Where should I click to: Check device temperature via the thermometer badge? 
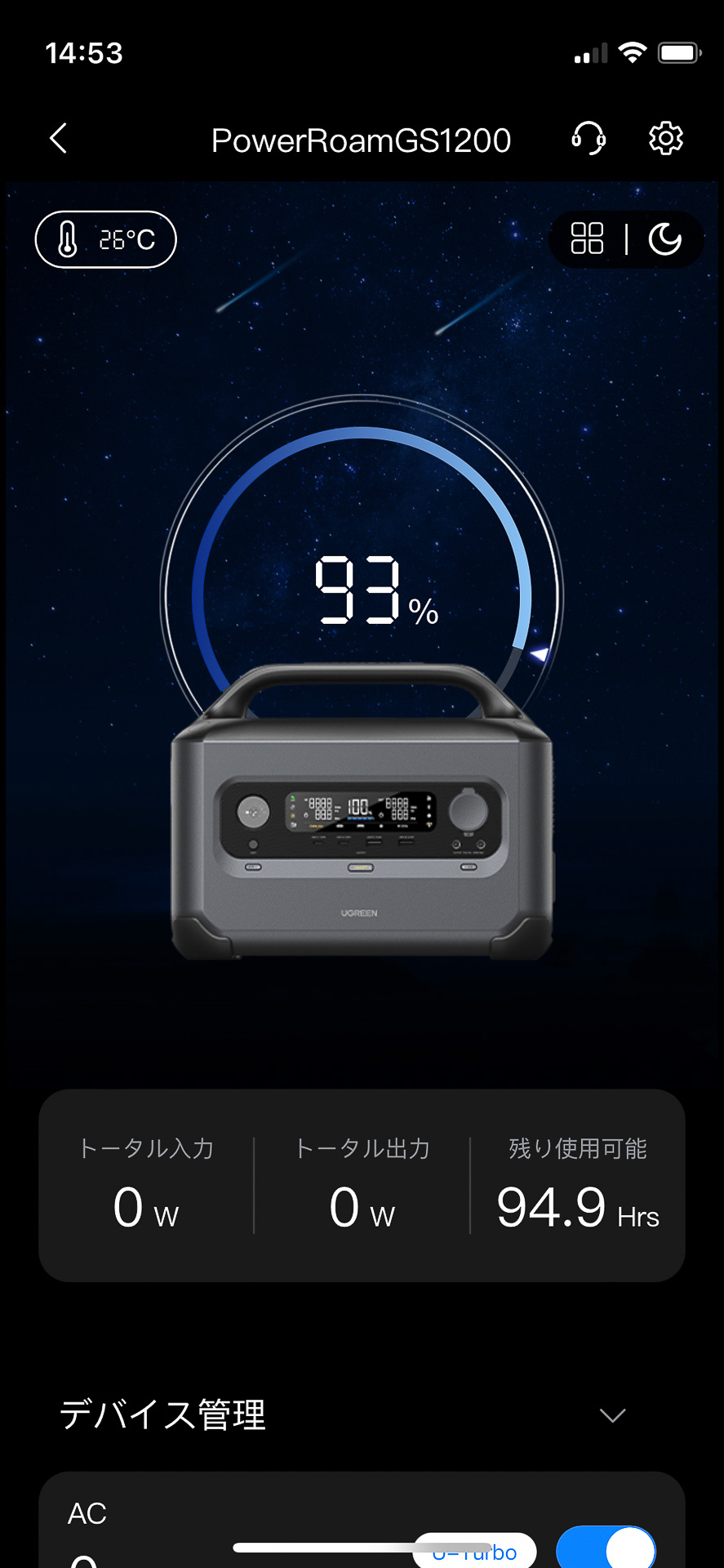point(104,238)
